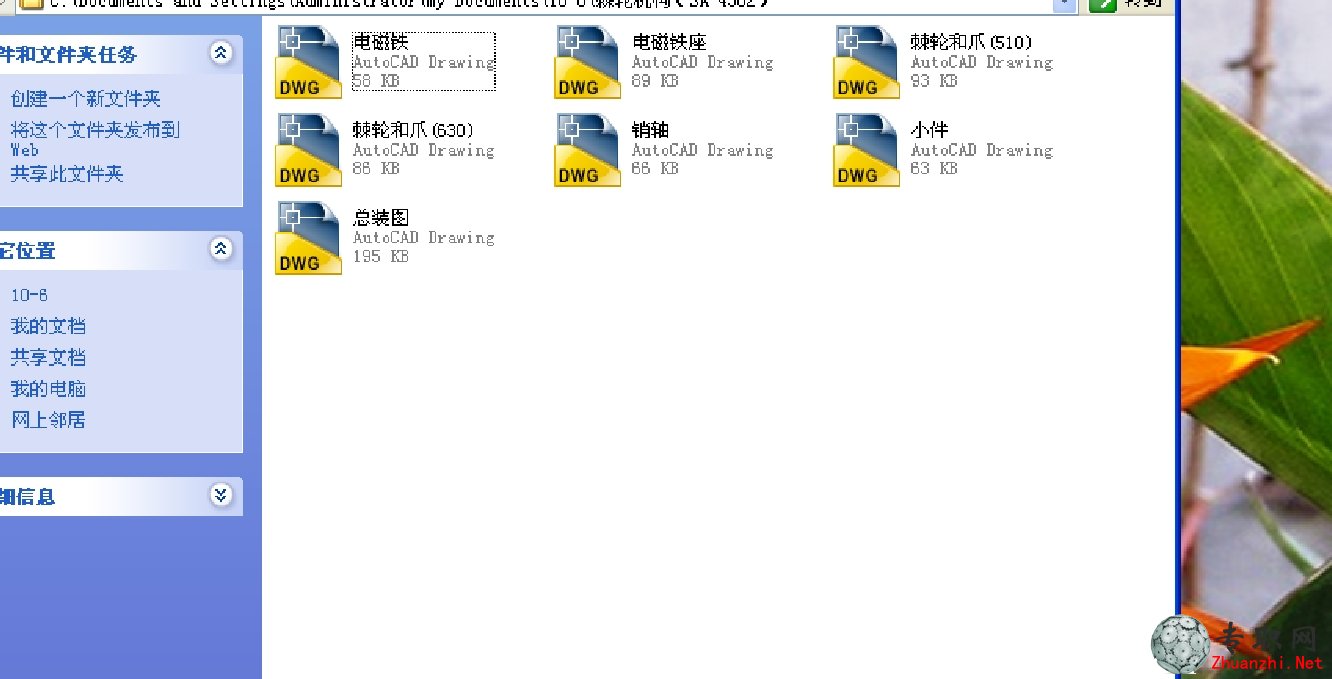Screen dimensions: 1332x679
Task: Tap the 共享此文件夹 link
Action: click(x=67, y=174)
